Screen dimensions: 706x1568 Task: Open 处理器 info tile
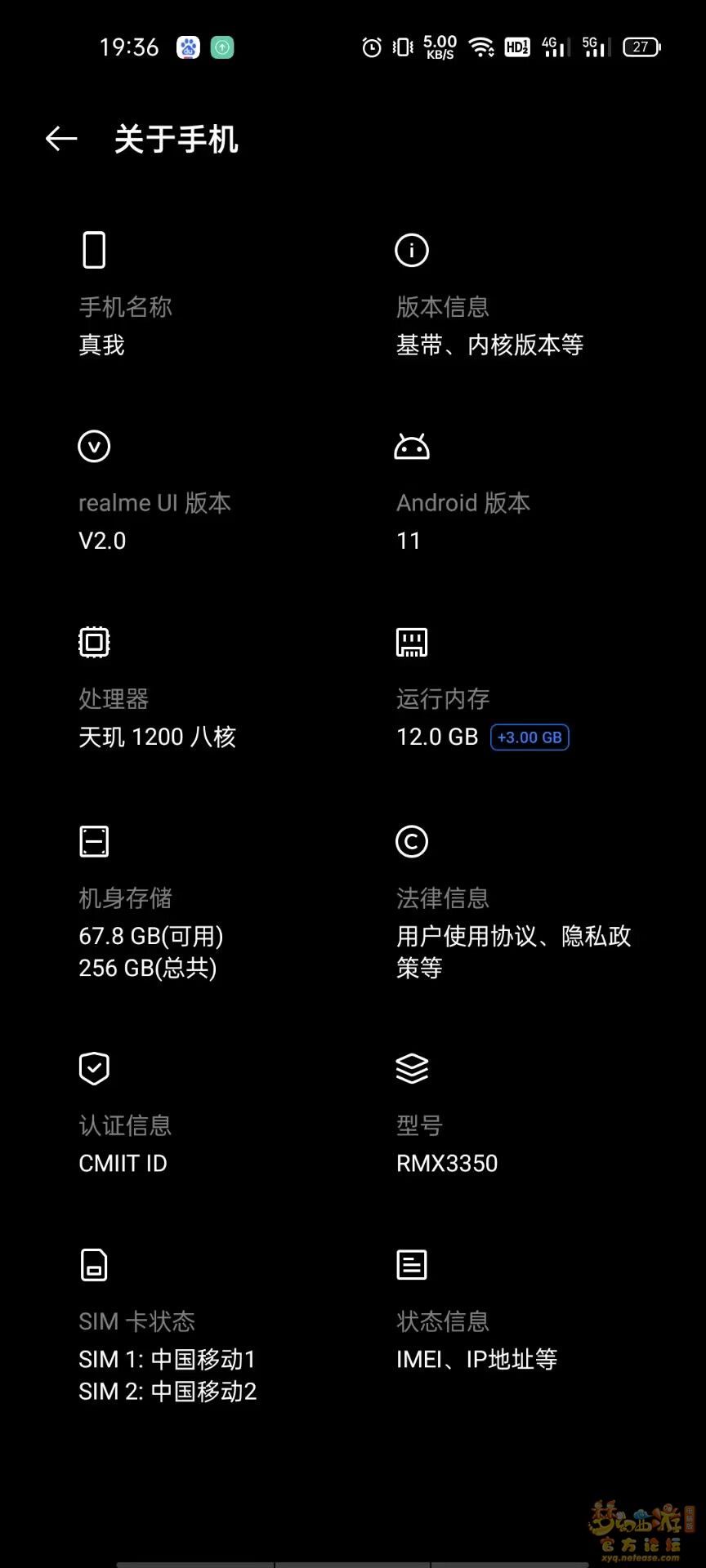coord(194,688)
